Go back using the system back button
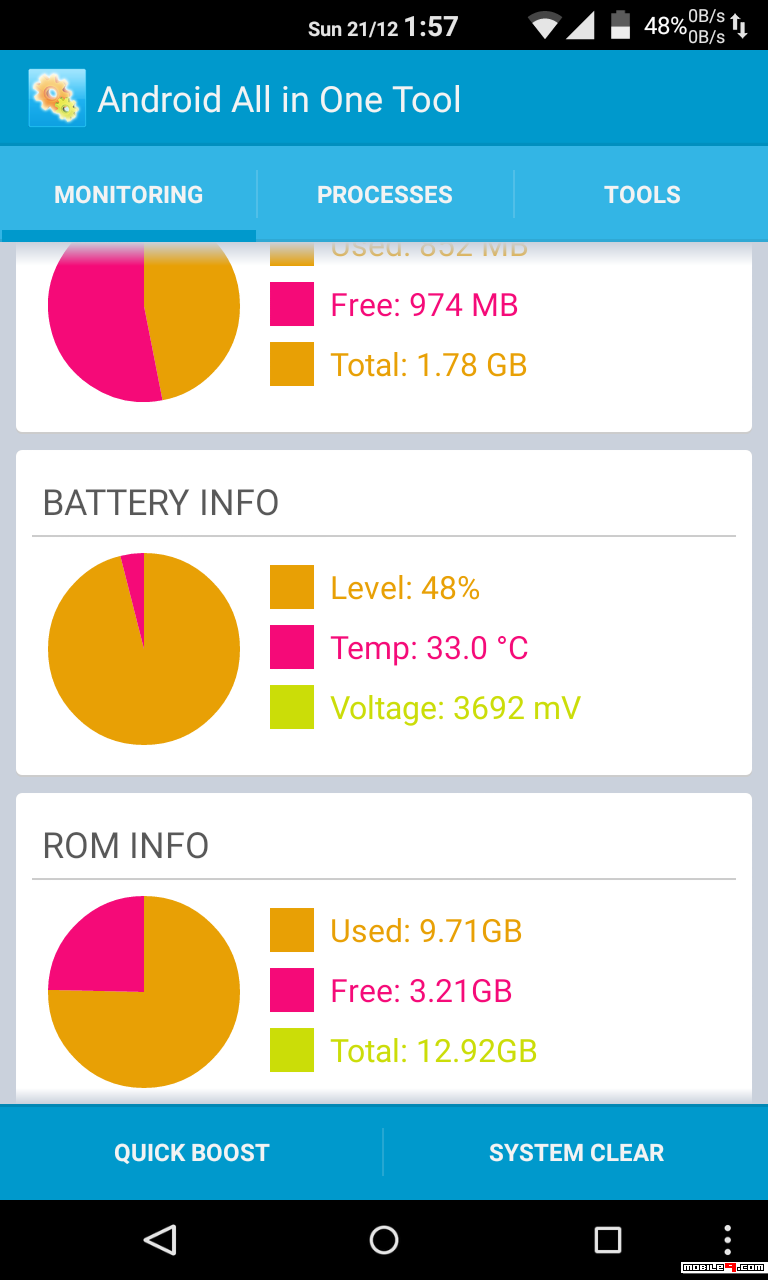 (x=160, y=1240)
